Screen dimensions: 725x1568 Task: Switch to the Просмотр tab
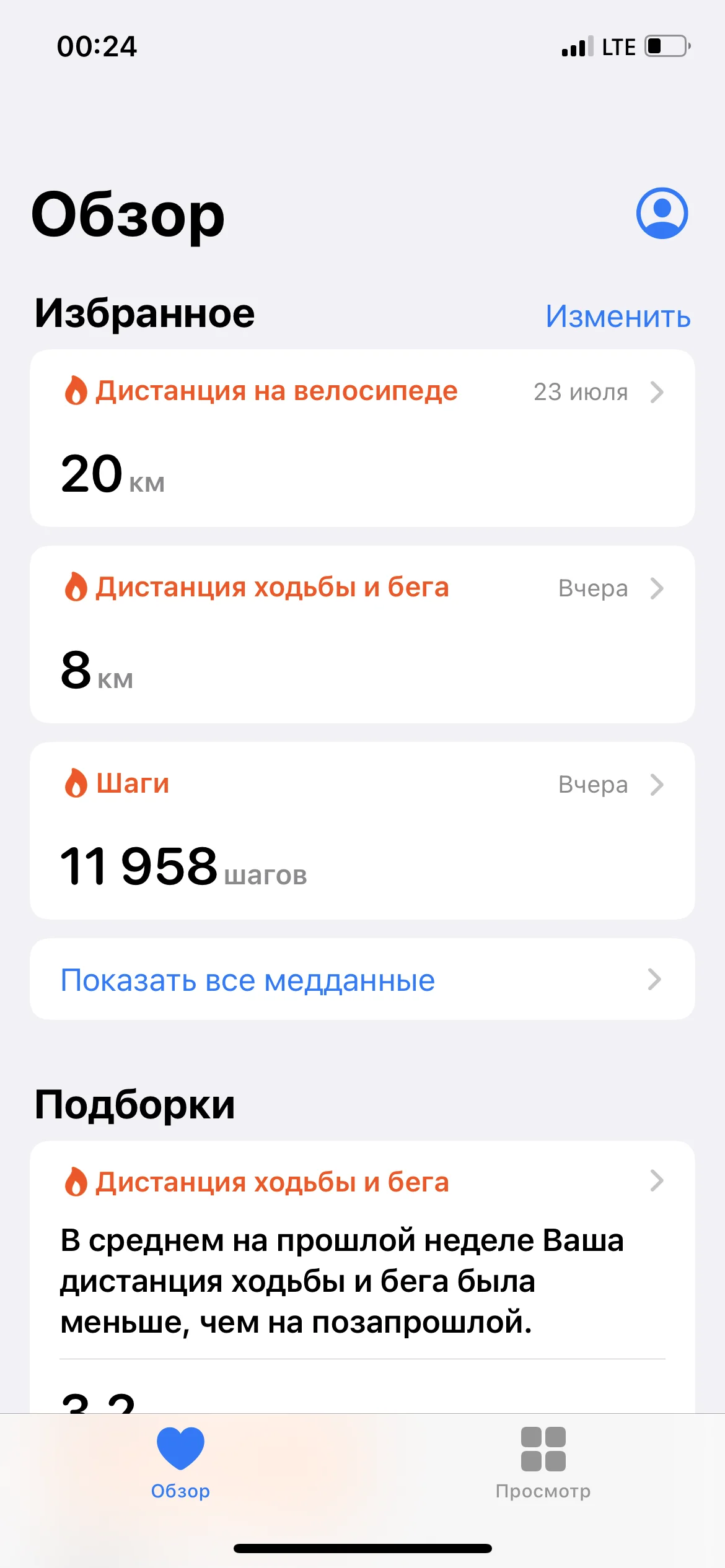tap(543, 1463)
